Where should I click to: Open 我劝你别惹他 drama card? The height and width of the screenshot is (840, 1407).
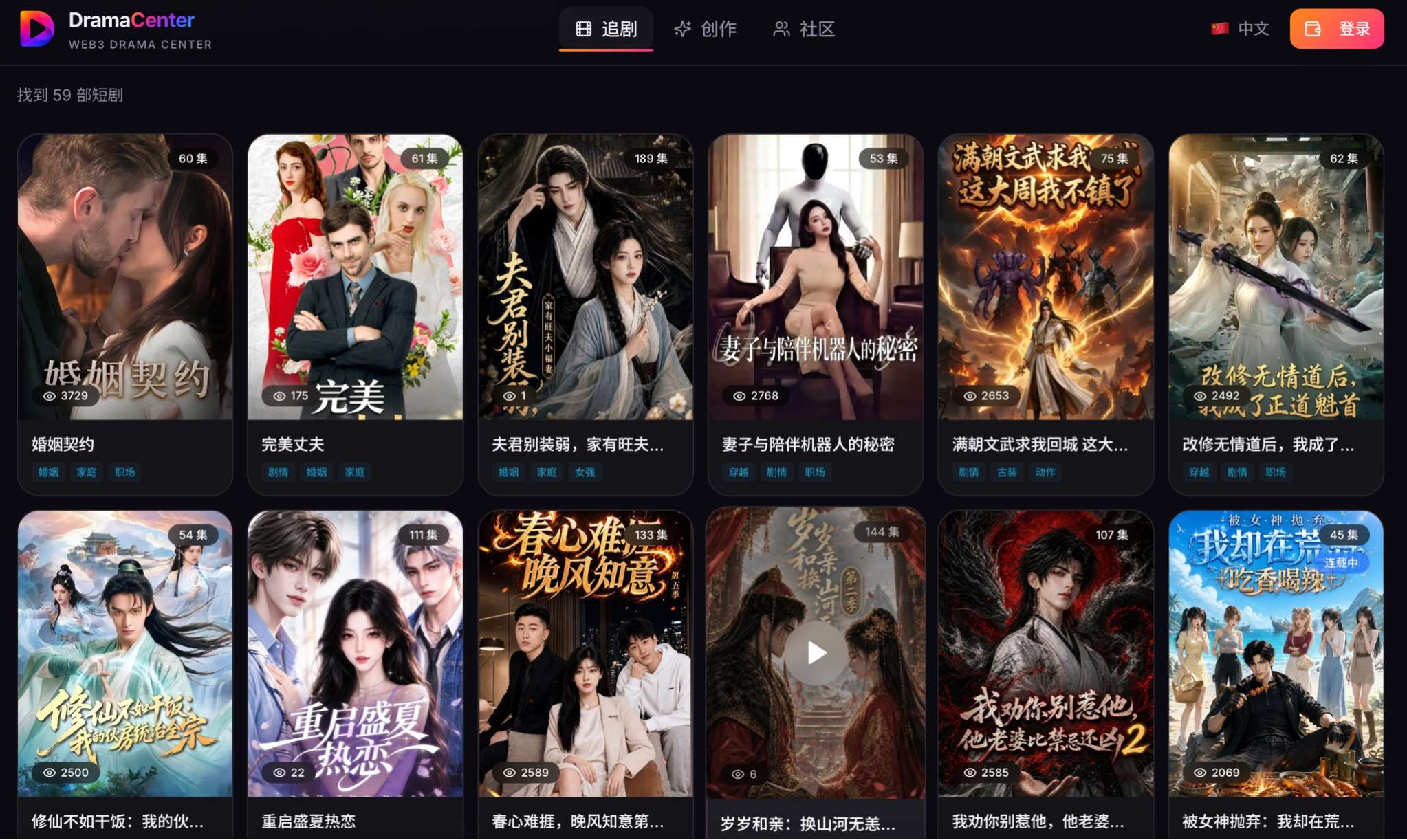coord(1045,674)
